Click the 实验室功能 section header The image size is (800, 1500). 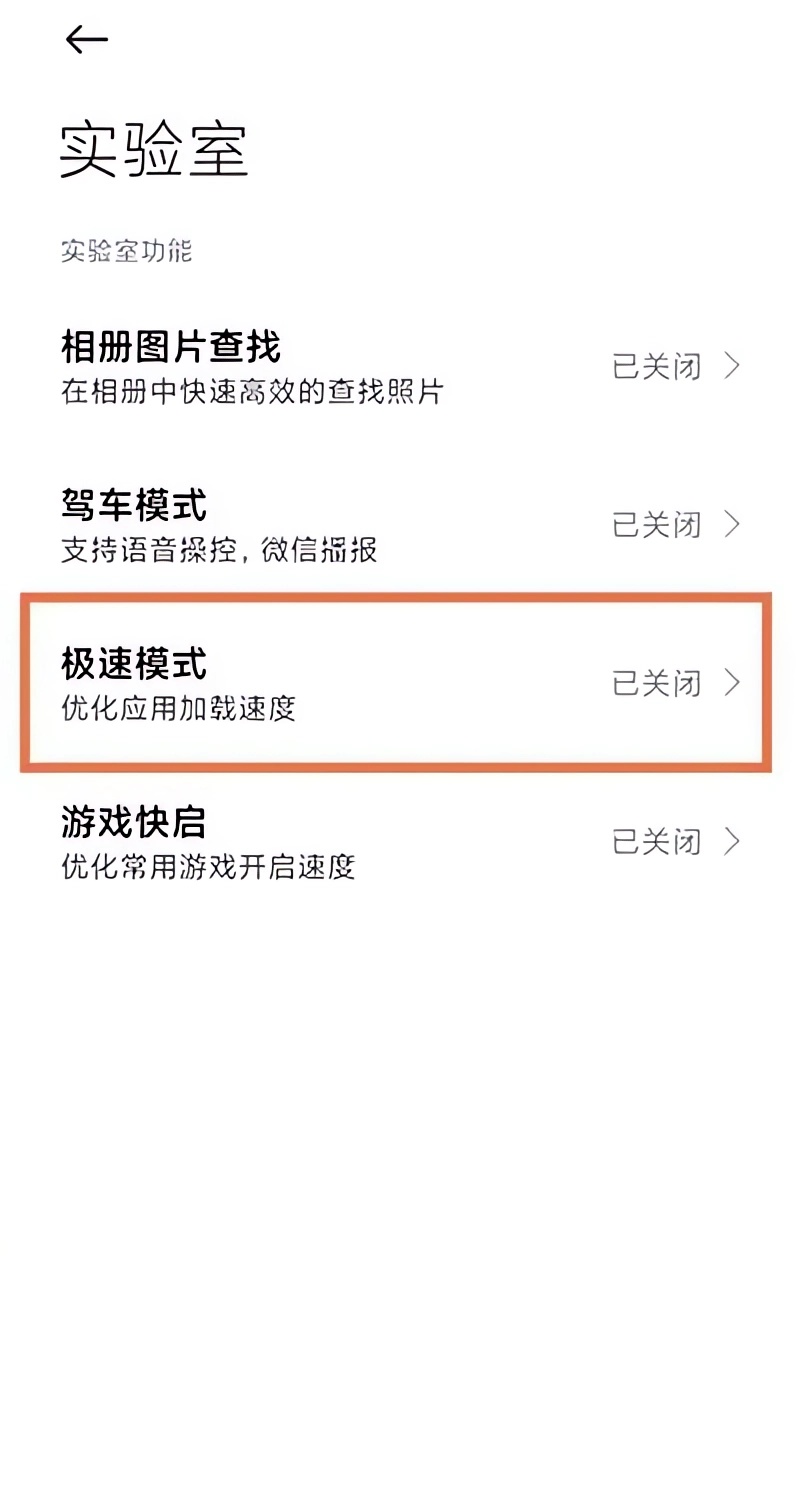[127, 253]
